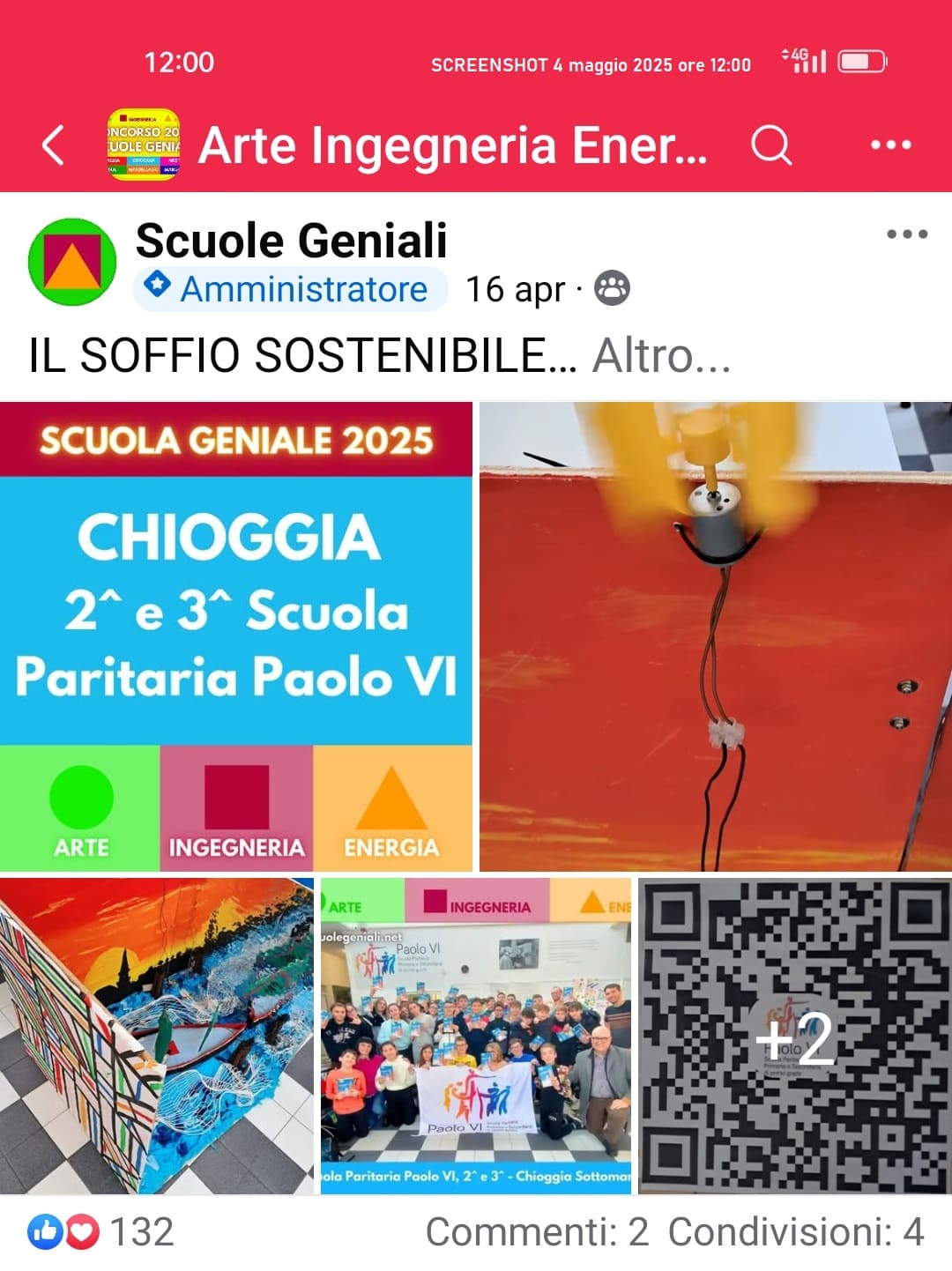Expand the post text with Altro...
The width and height of the screenshot is (952, 1271).
[x=661, y=356]
